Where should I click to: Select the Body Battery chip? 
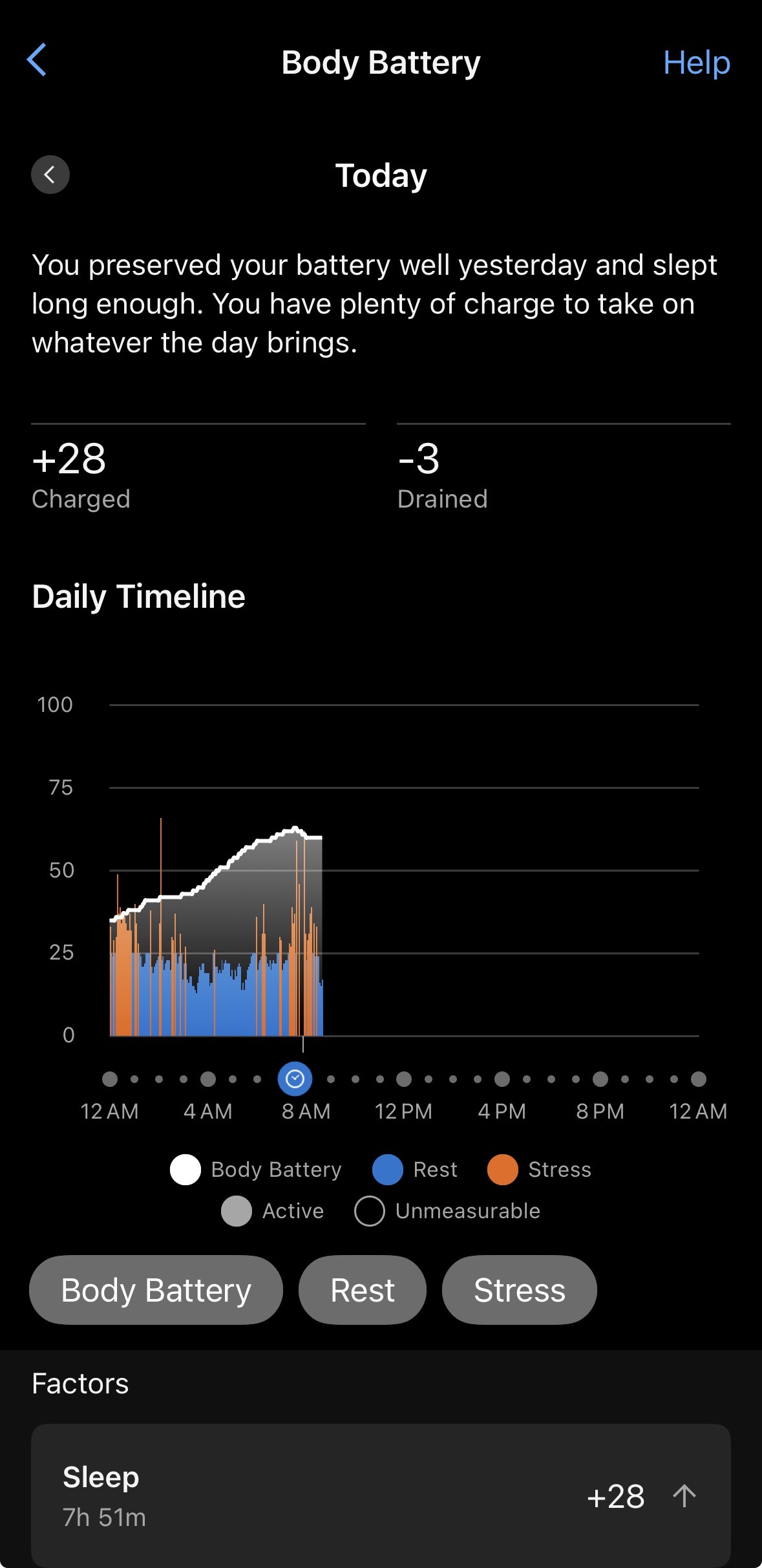(x=156, y=1290)
